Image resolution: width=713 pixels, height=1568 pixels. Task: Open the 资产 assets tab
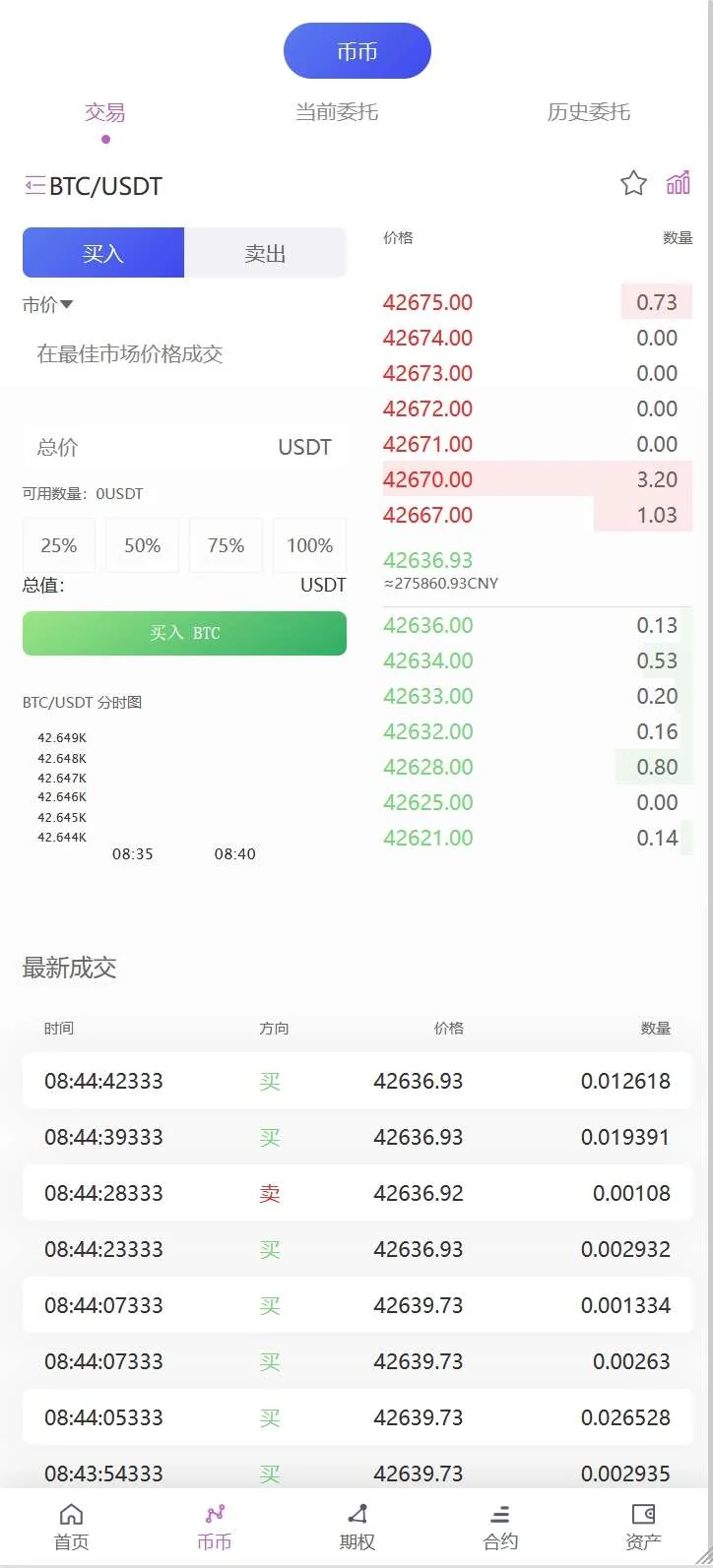(643, 1527)
